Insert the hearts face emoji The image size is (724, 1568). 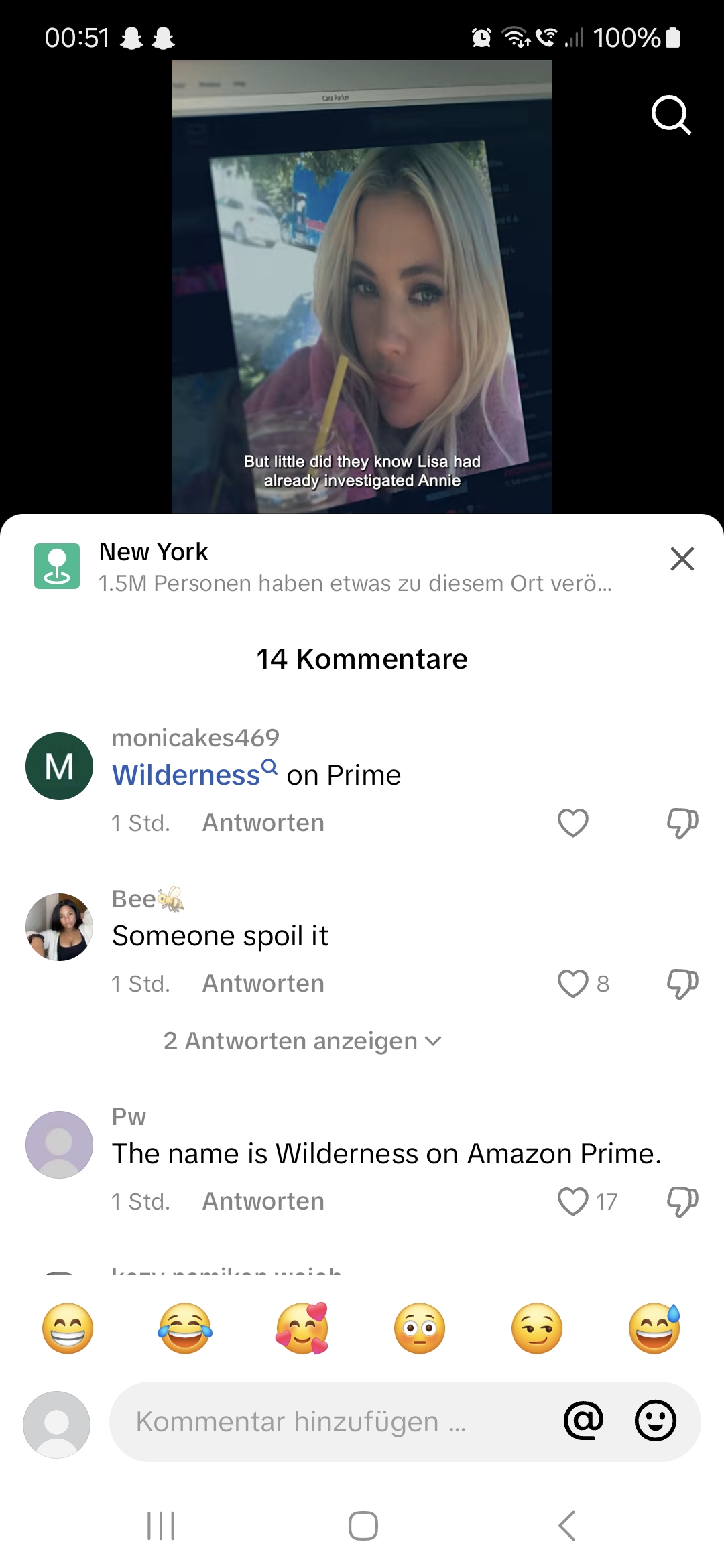click(x=302, y=1328)
